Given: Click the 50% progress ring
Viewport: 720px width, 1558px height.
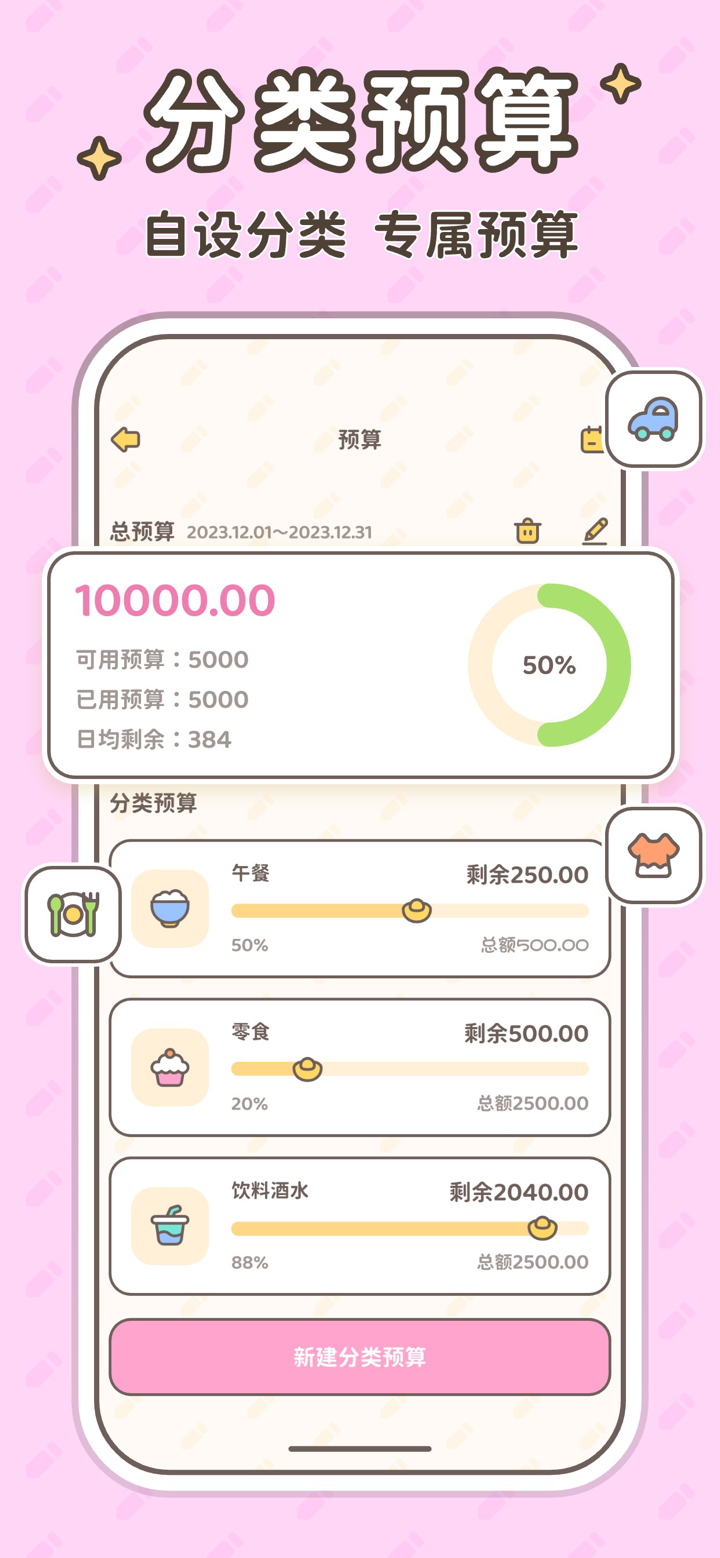Looking at the screenshot, I should (548, 665).
